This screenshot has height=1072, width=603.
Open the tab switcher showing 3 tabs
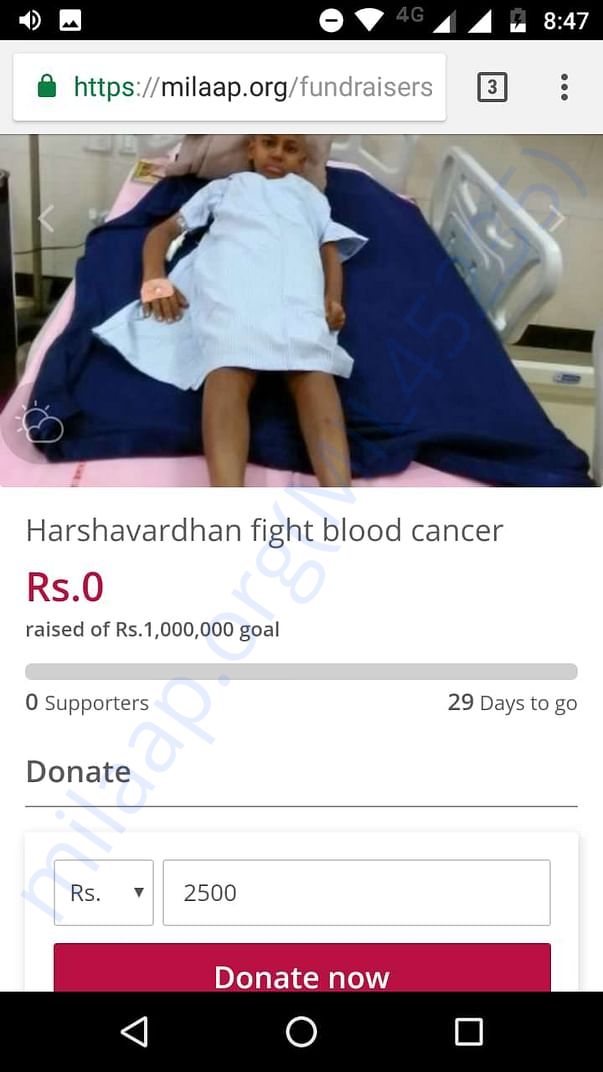click(491, 87)
